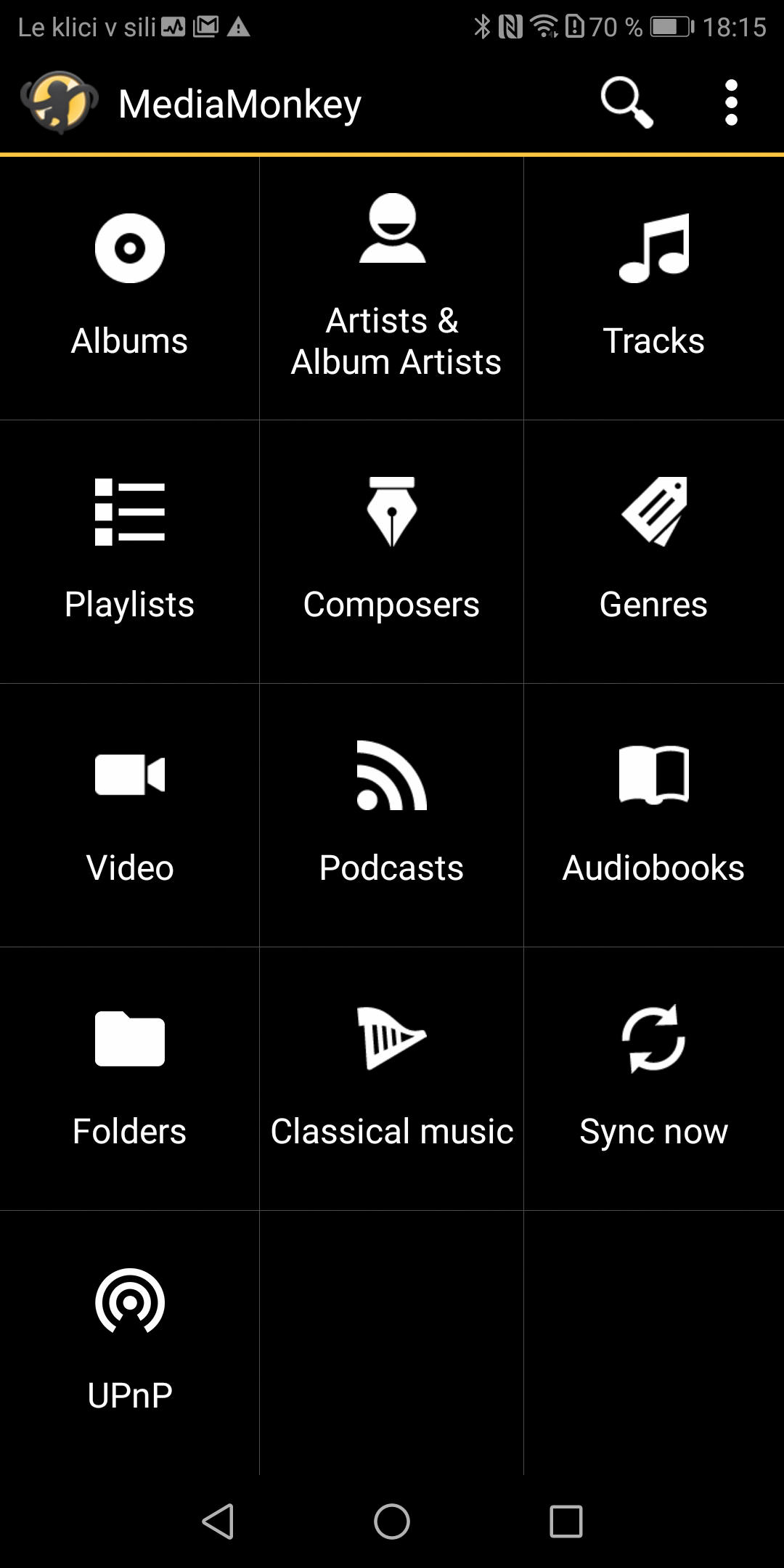Viewport: 784px width, 1568px height.
Task: Open the three-dot overflow menu
Action: coord(732,102)
